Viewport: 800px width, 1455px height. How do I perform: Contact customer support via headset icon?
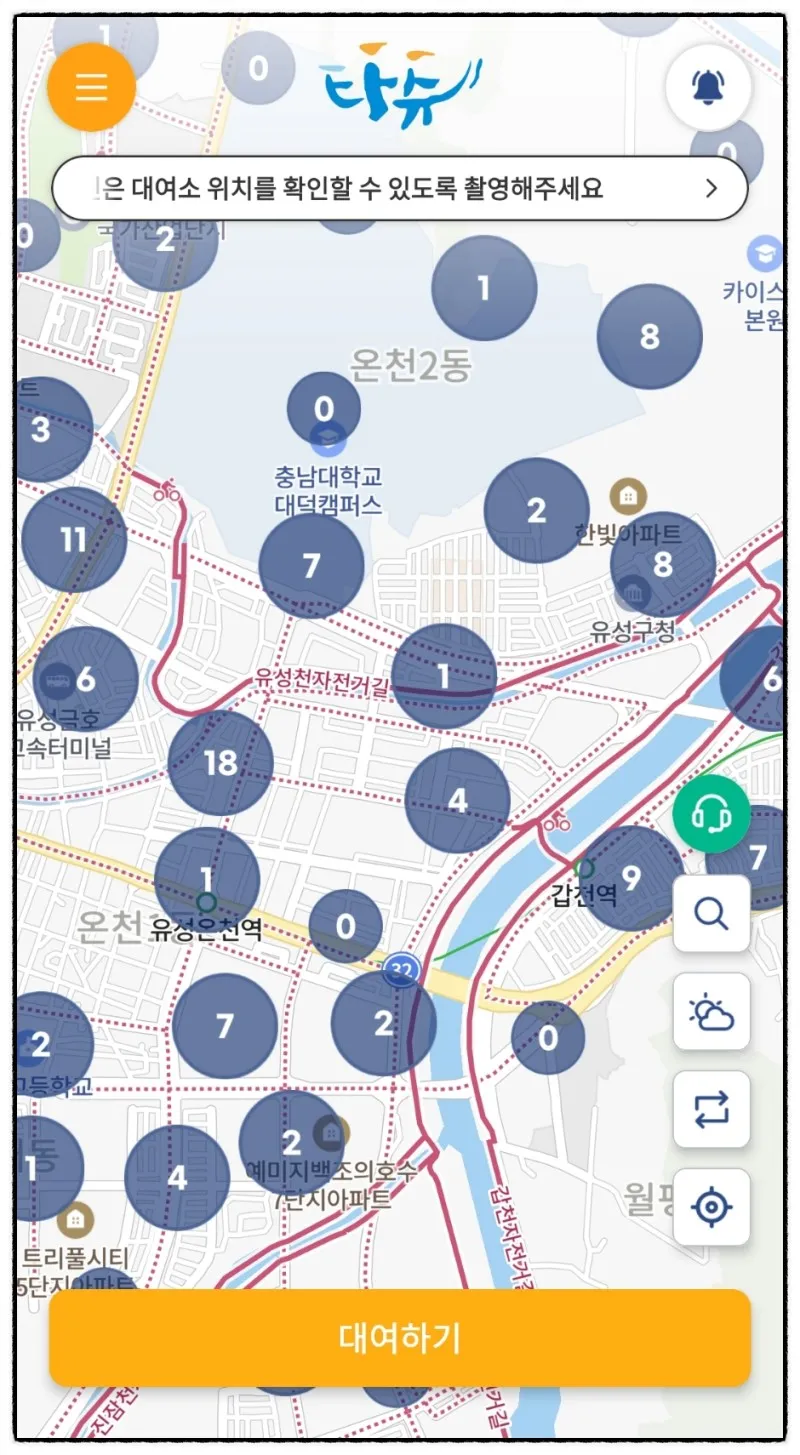click(x=711, y=815)
